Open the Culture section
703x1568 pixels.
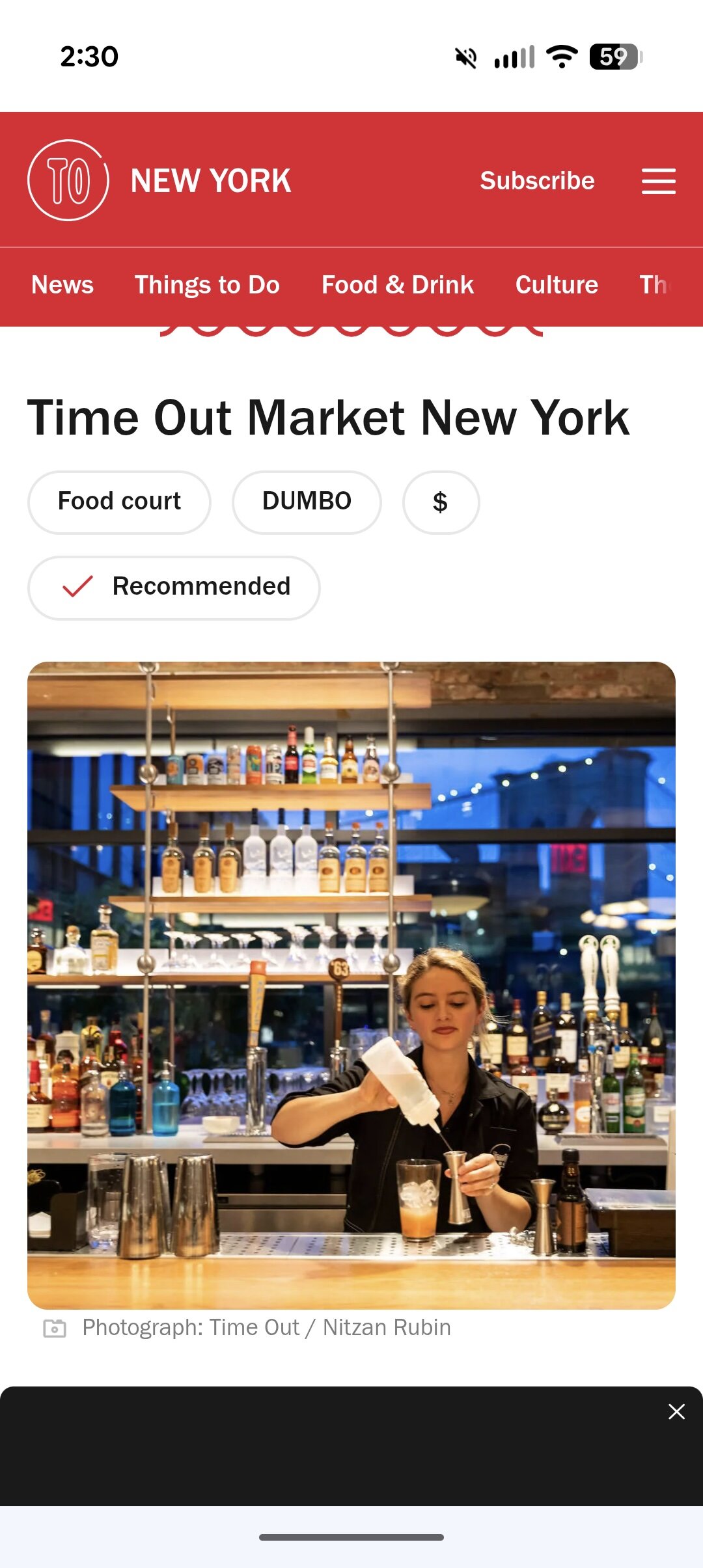point(557,285)
